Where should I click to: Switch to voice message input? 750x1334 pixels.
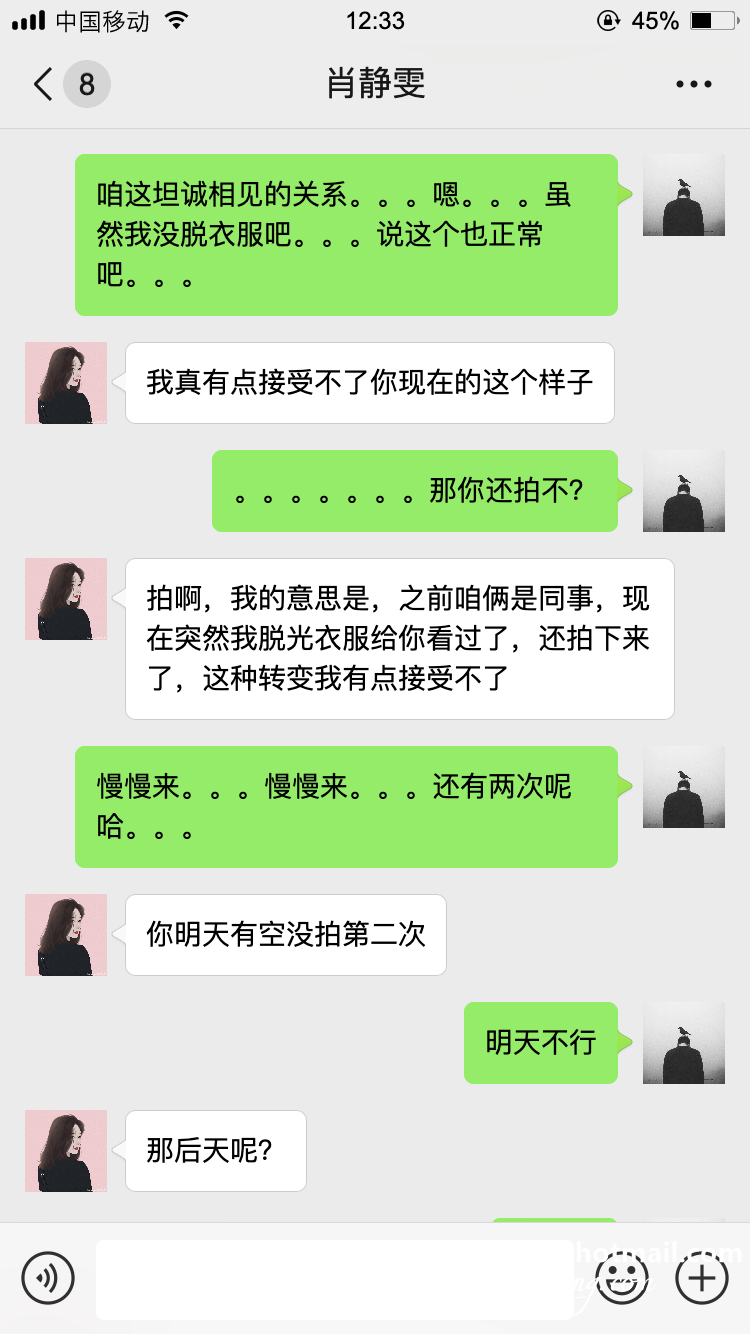pos(48,1278)
